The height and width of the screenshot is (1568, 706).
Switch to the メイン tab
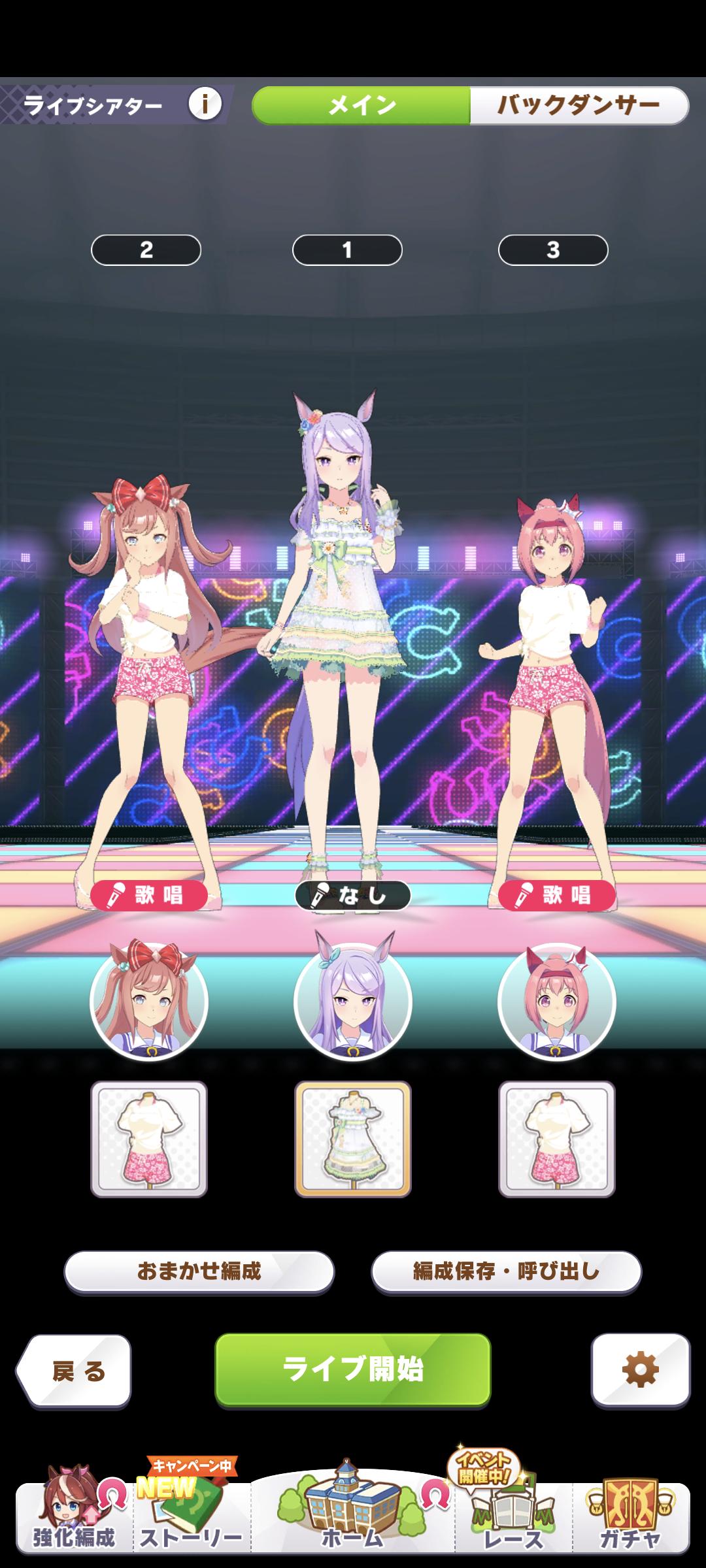[x=361, y=105]
